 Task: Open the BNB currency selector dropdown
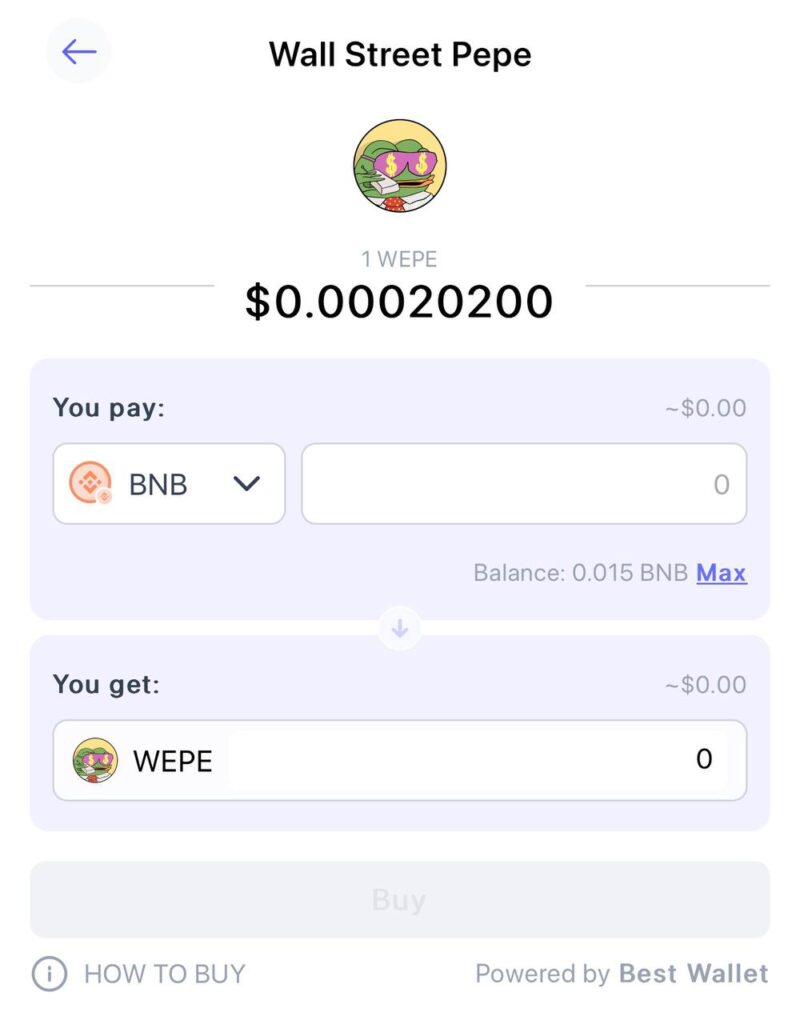pos(168,484)
